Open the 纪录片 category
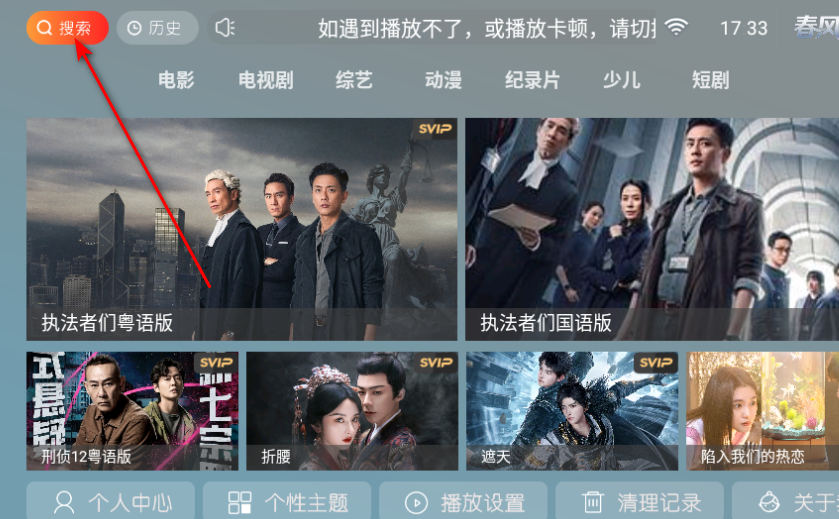This screenshot has height=519, width=839. [532, 81]
